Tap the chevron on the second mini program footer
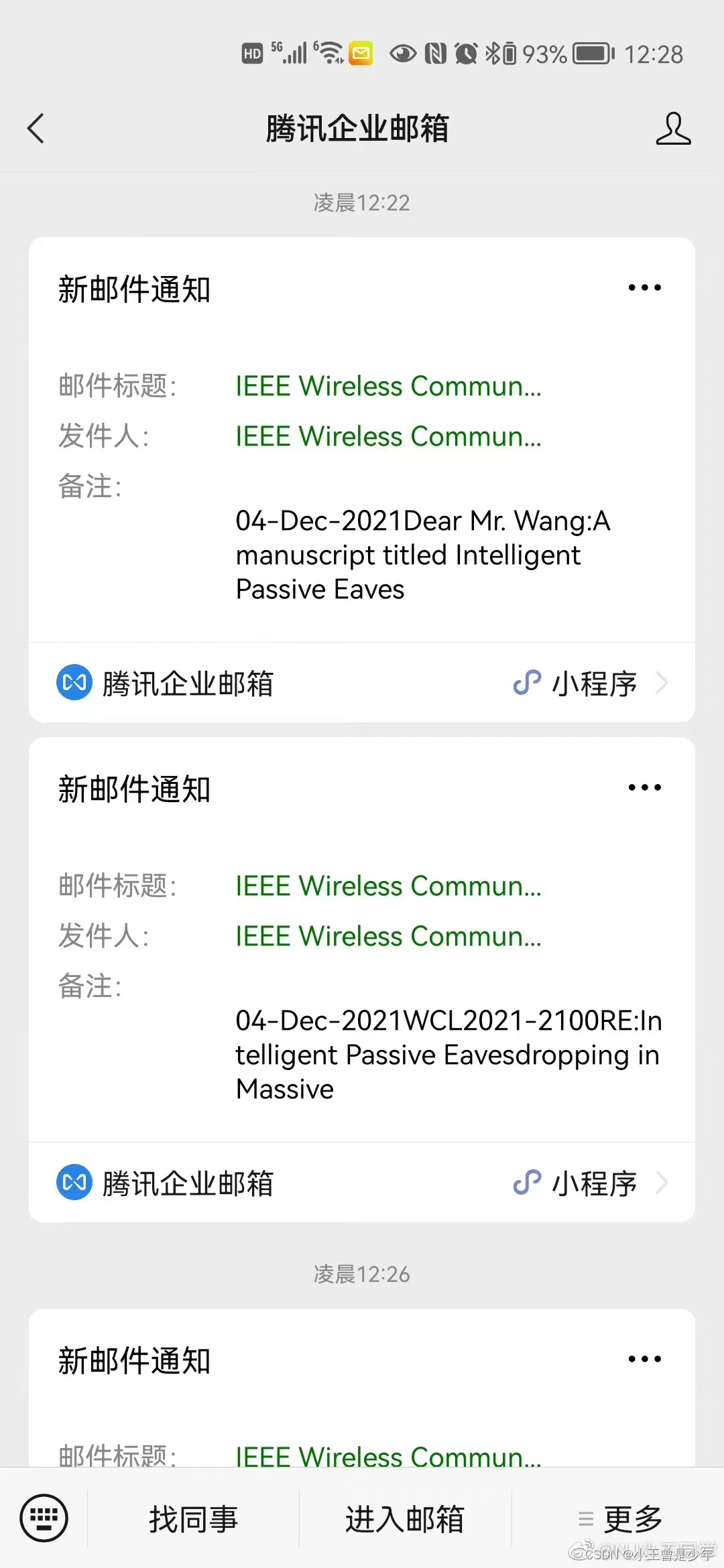 coord(662,1183)
